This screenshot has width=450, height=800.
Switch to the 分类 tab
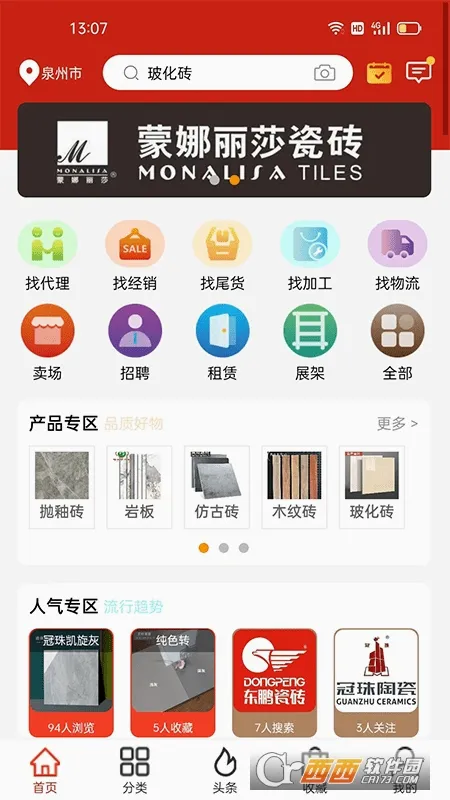(x=135, y=770)
